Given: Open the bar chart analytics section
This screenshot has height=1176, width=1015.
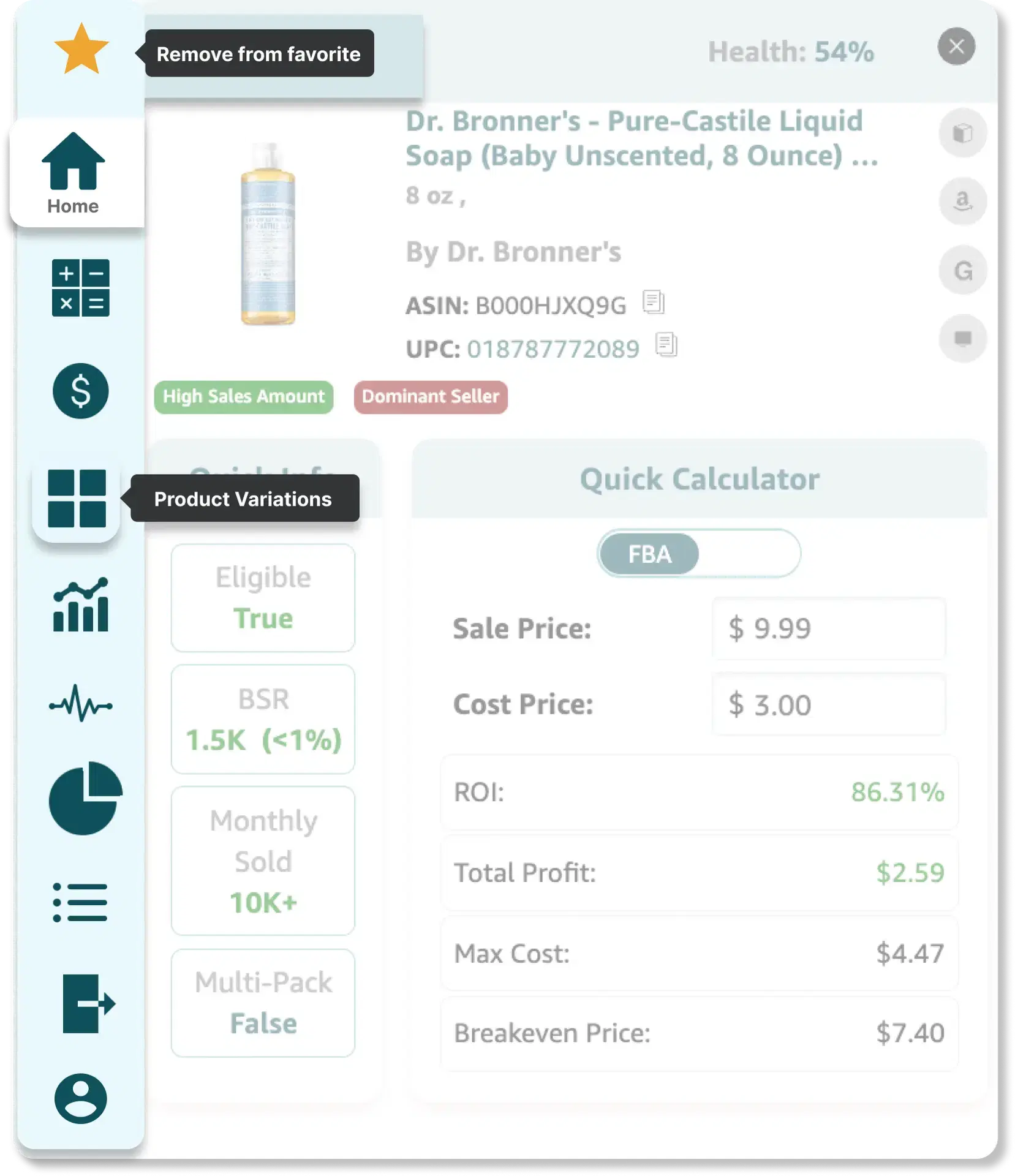Looking at the screenshot, I should pyautogui.click(x=81, y=605).
